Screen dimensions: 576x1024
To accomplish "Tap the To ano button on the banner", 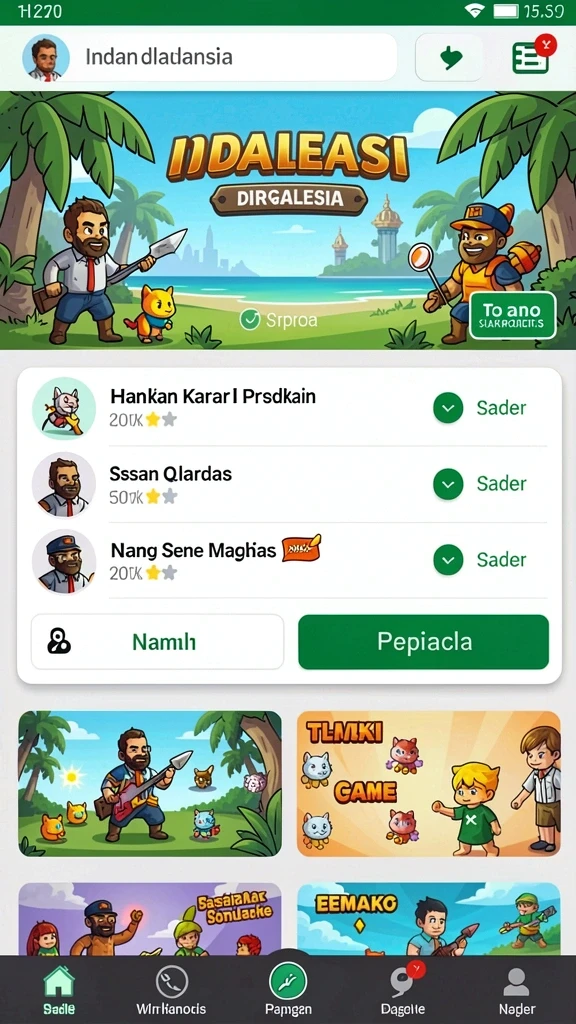I will 513,315.
